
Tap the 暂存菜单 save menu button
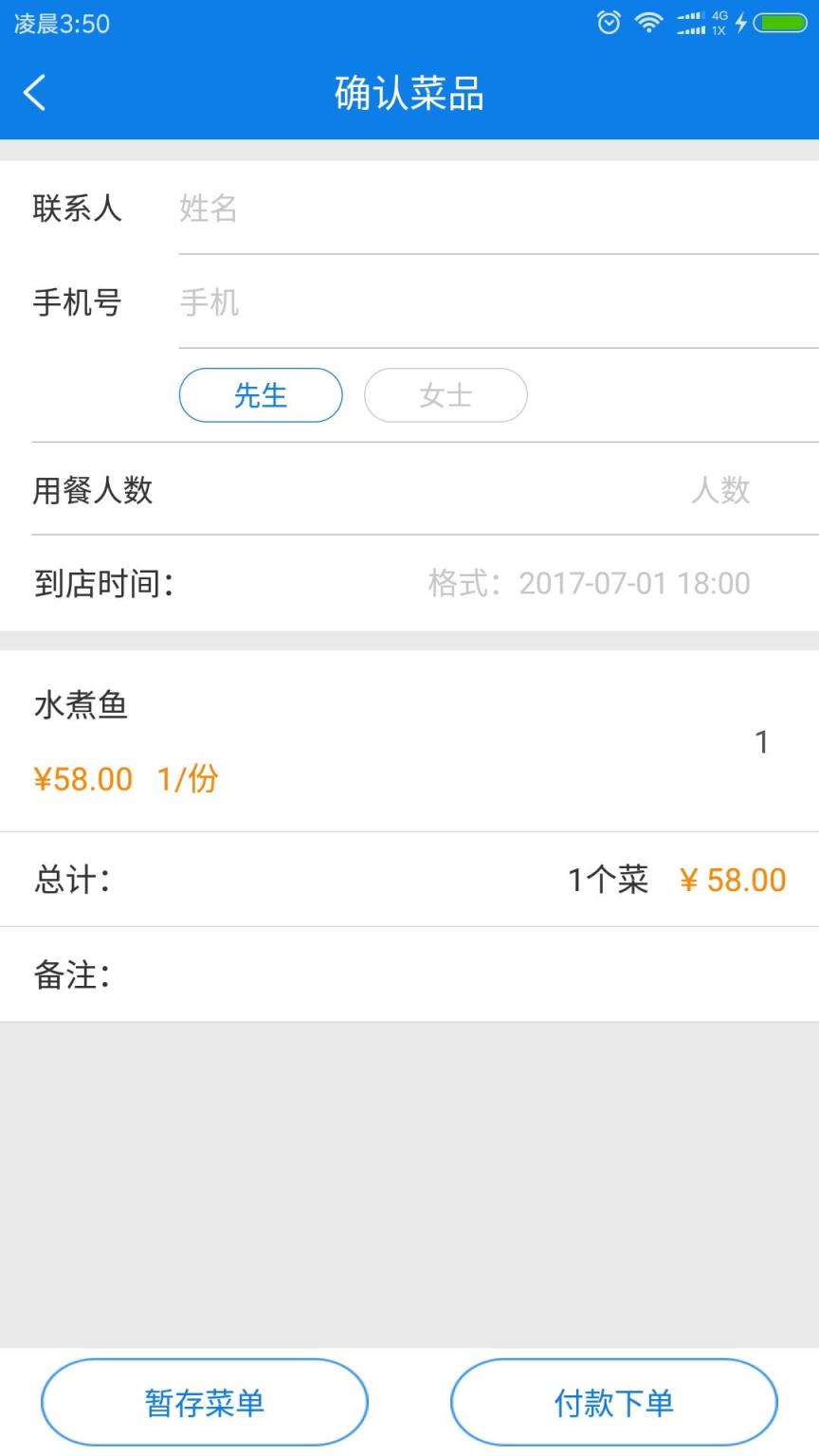(x=205, y=1402)
